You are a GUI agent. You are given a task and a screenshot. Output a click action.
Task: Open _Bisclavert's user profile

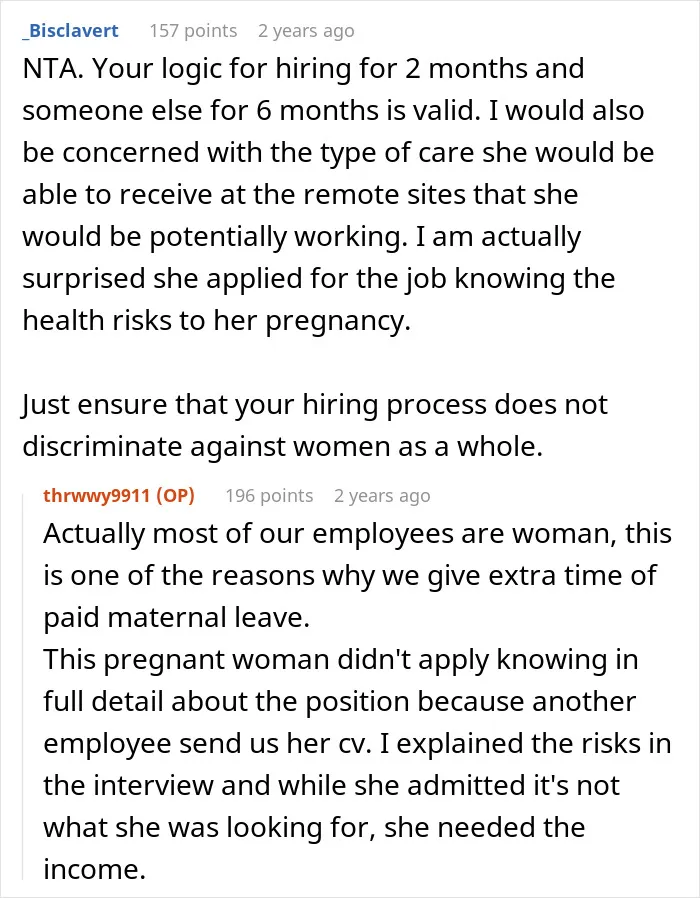click(x=70, y=30)
